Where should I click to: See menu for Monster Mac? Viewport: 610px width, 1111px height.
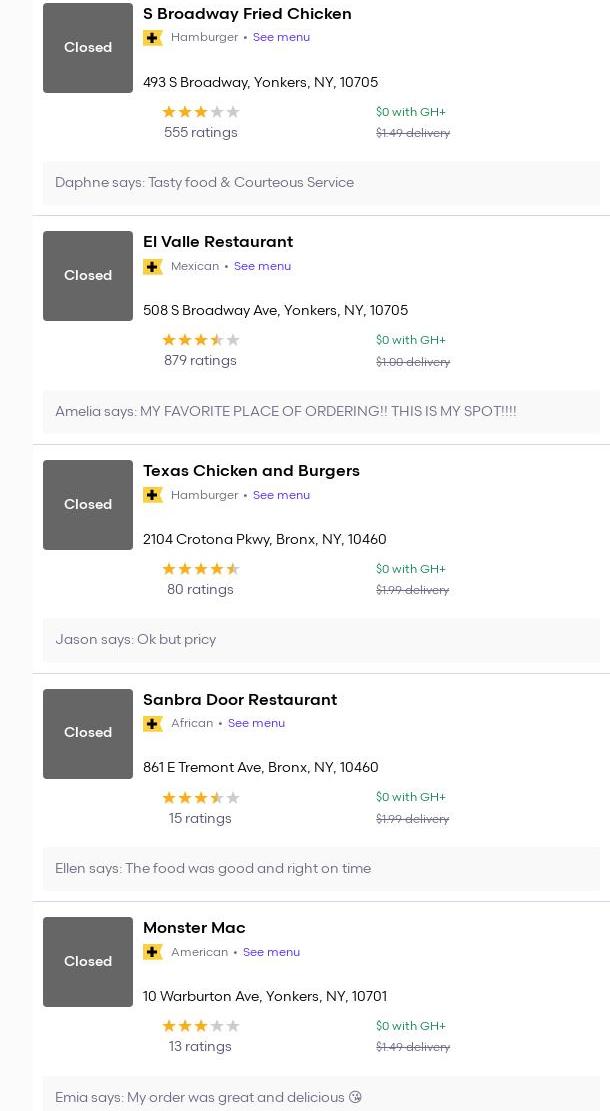271,952
